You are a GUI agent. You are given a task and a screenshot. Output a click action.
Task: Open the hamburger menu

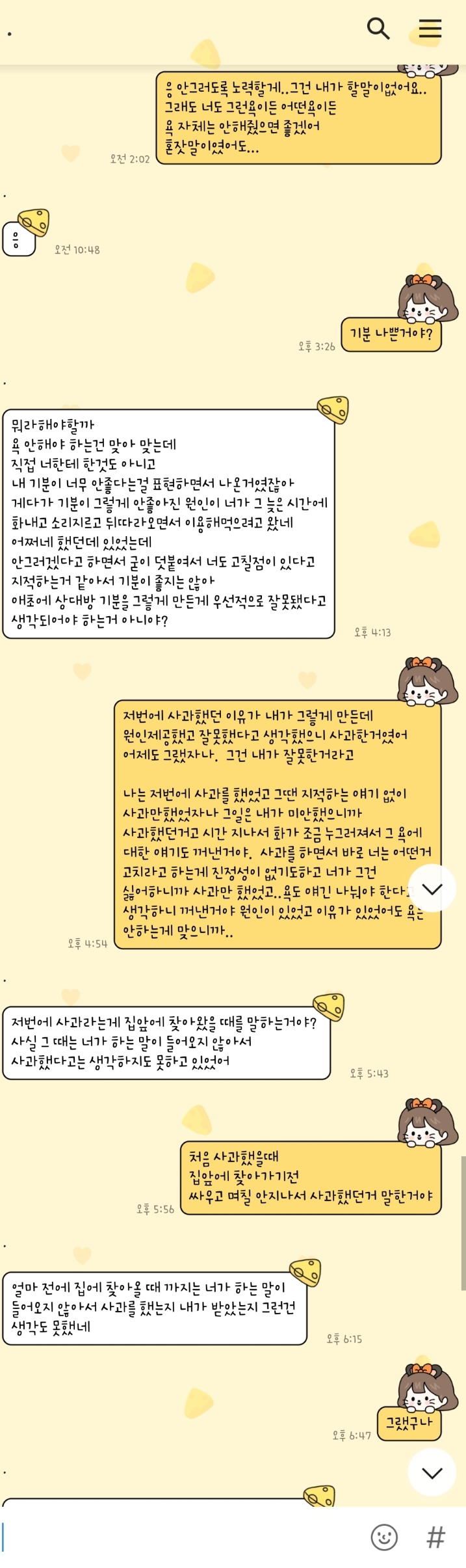click(430, 29)
